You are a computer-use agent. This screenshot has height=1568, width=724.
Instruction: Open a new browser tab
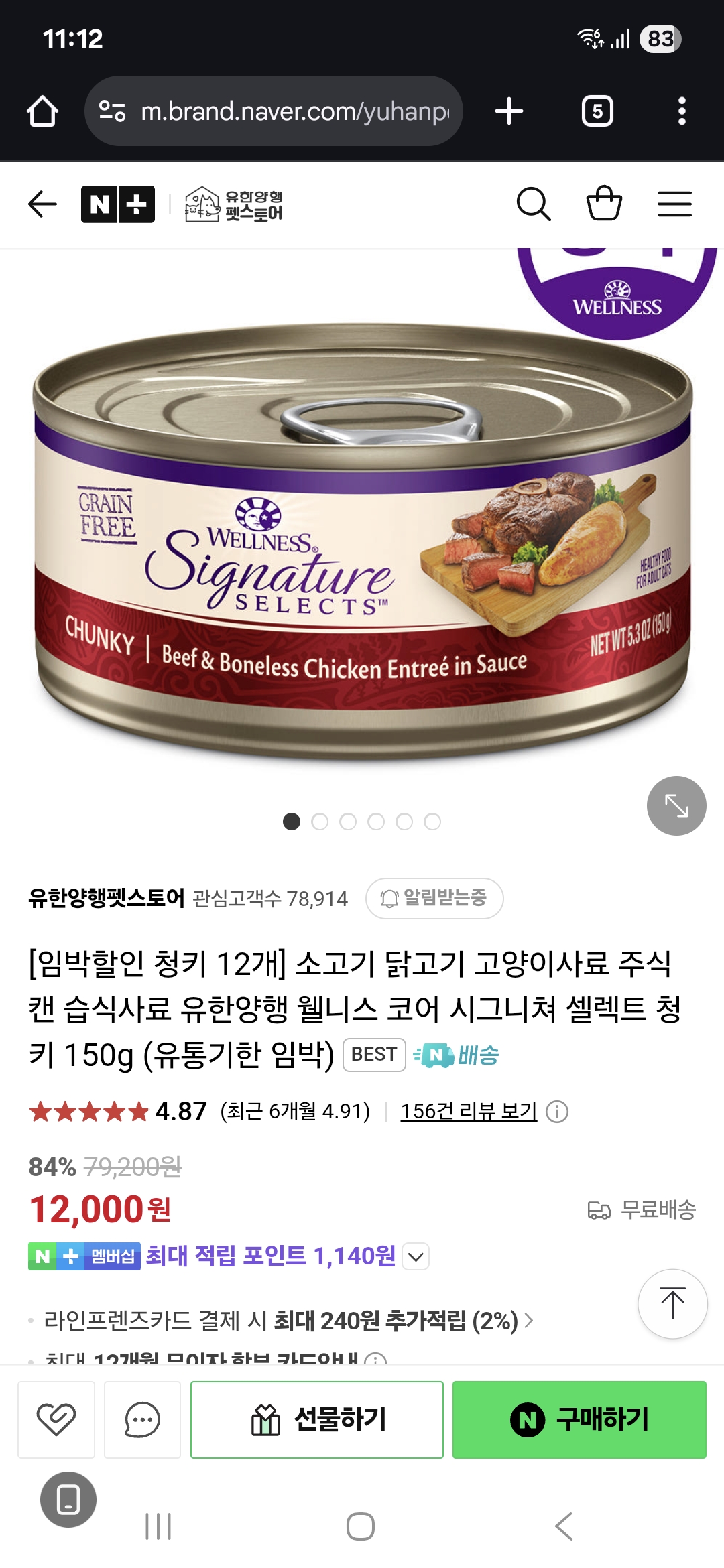(509, 111)
